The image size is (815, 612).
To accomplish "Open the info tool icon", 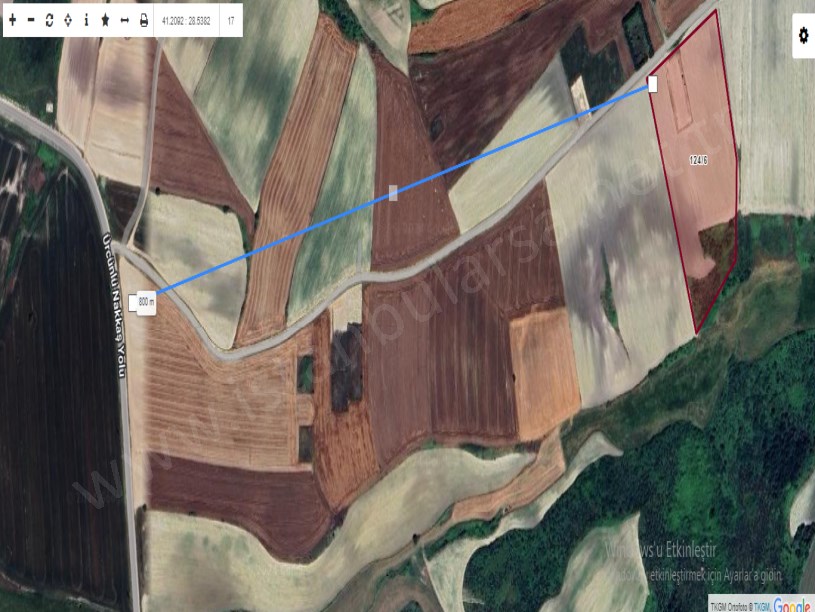I will (x=86, y=20).
